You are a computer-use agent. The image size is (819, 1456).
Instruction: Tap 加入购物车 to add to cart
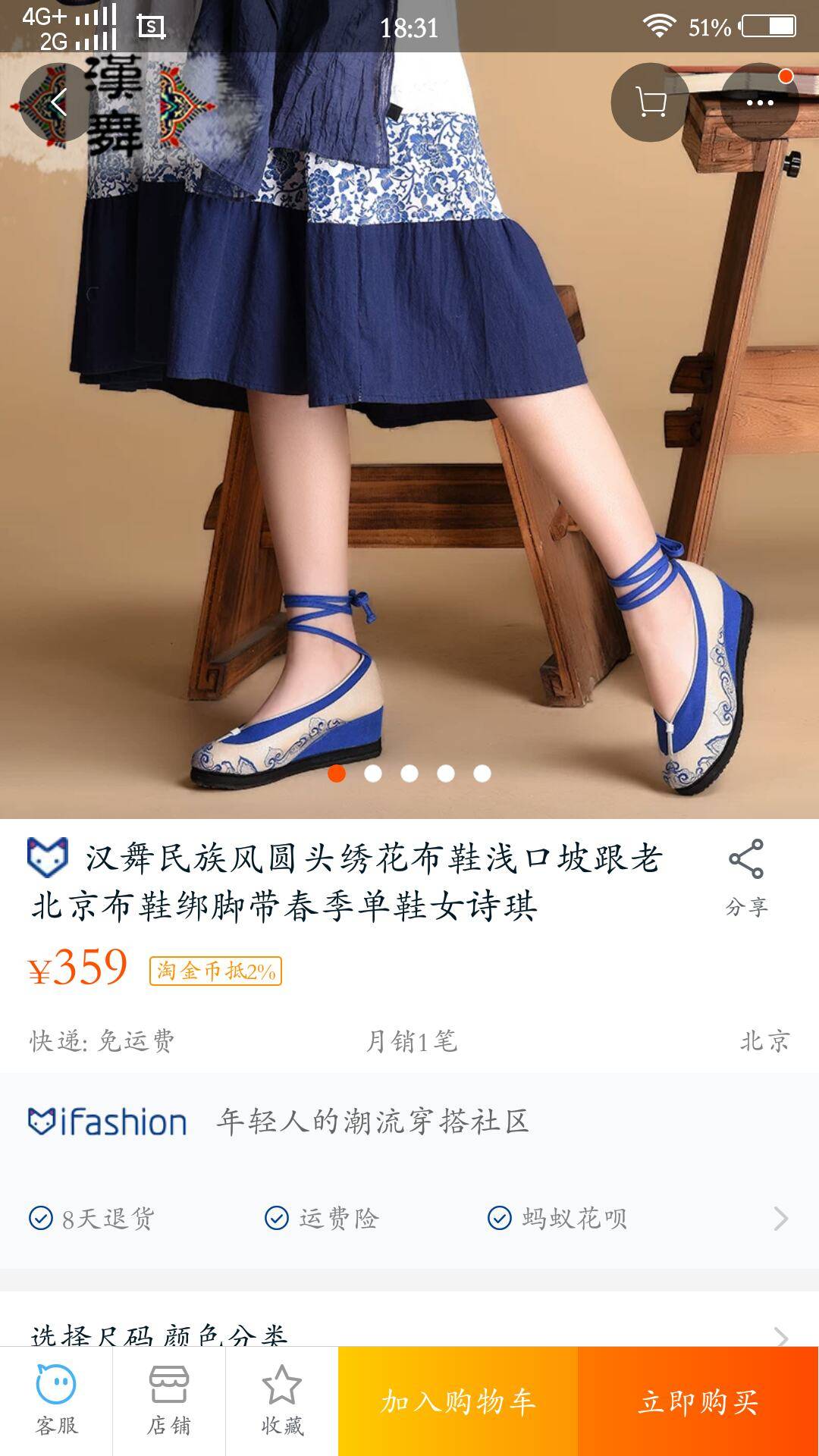[458, 1401]
